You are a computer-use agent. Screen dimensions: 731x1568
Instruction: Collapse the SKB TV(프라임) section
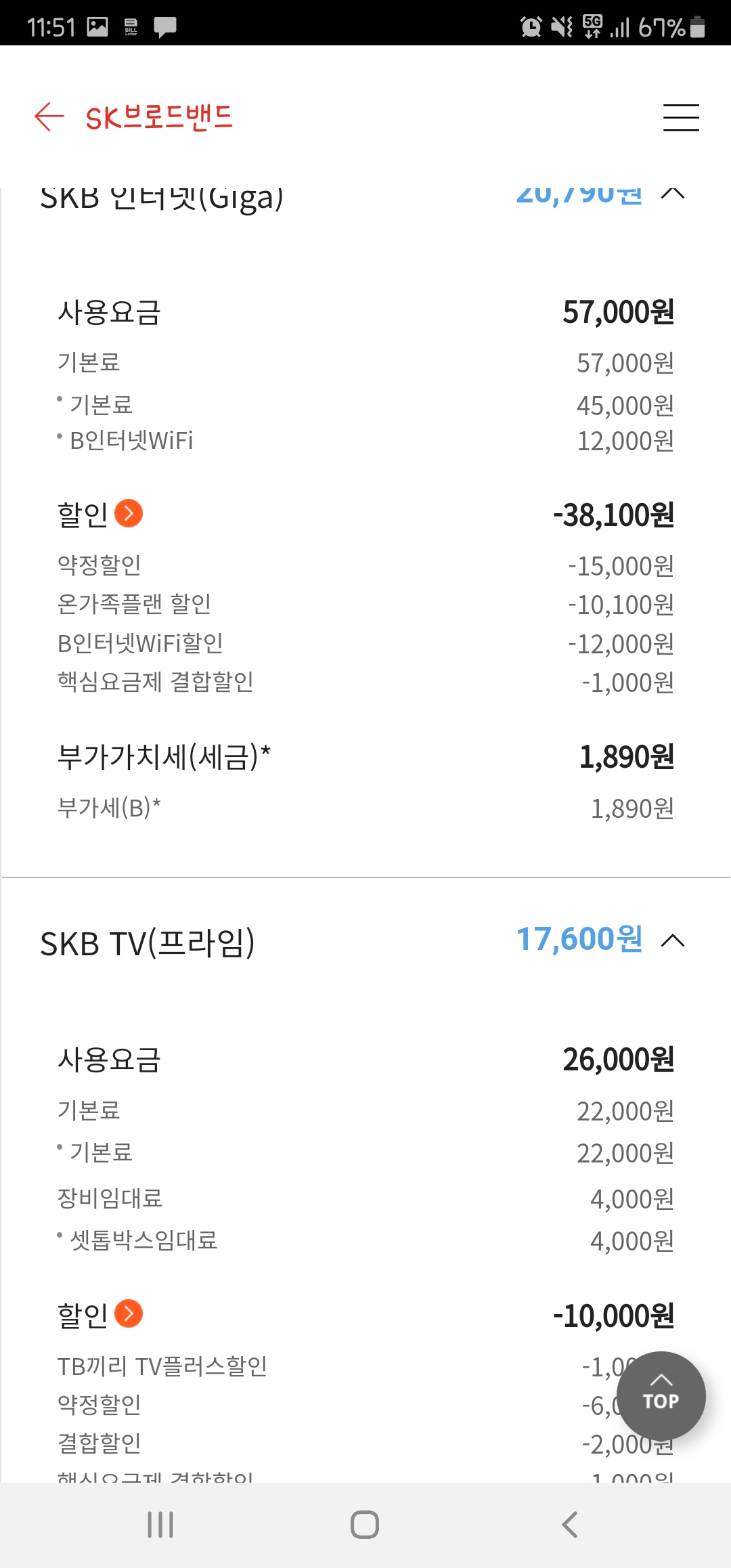pos(672,940)
